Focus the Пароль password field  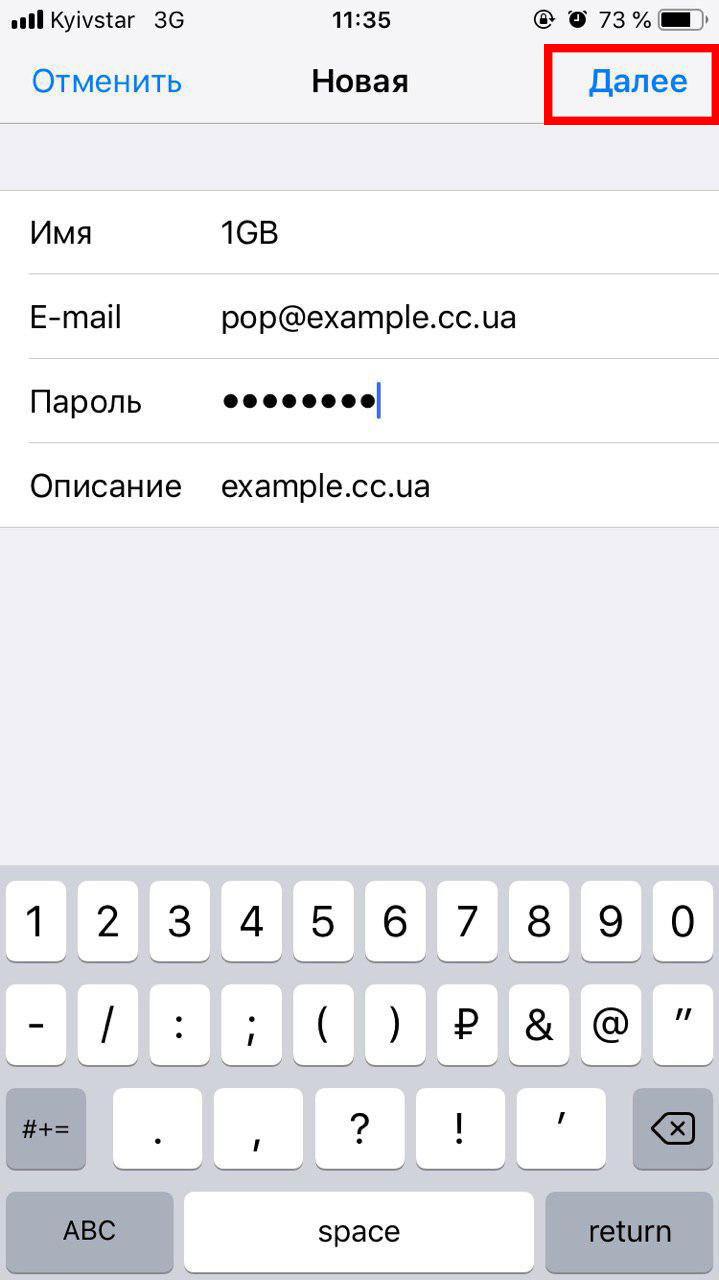[x=360, y=402]
